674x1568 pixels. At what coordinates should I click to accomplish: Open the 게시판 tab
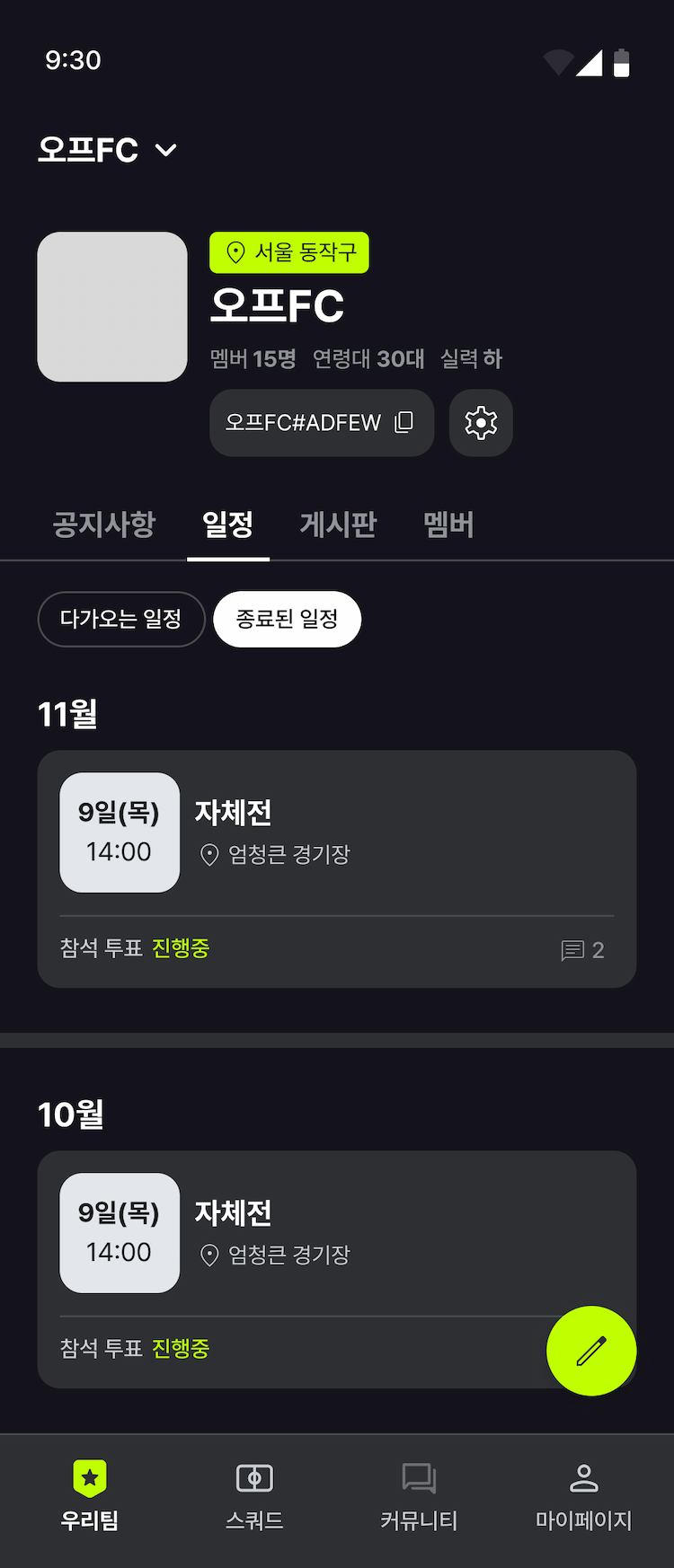pos(337,524)
